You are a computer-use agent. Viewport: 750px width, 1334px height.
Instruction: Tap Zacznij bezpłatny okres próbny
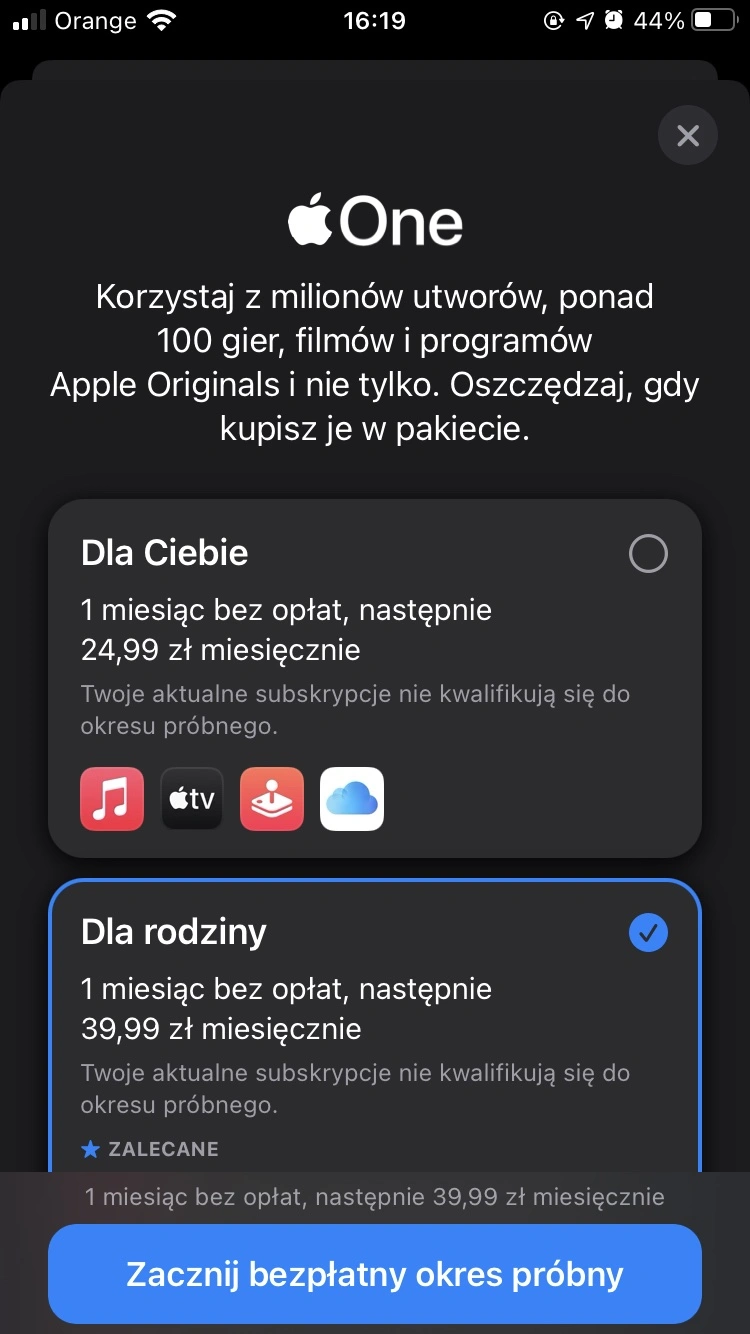point(375,1274)
